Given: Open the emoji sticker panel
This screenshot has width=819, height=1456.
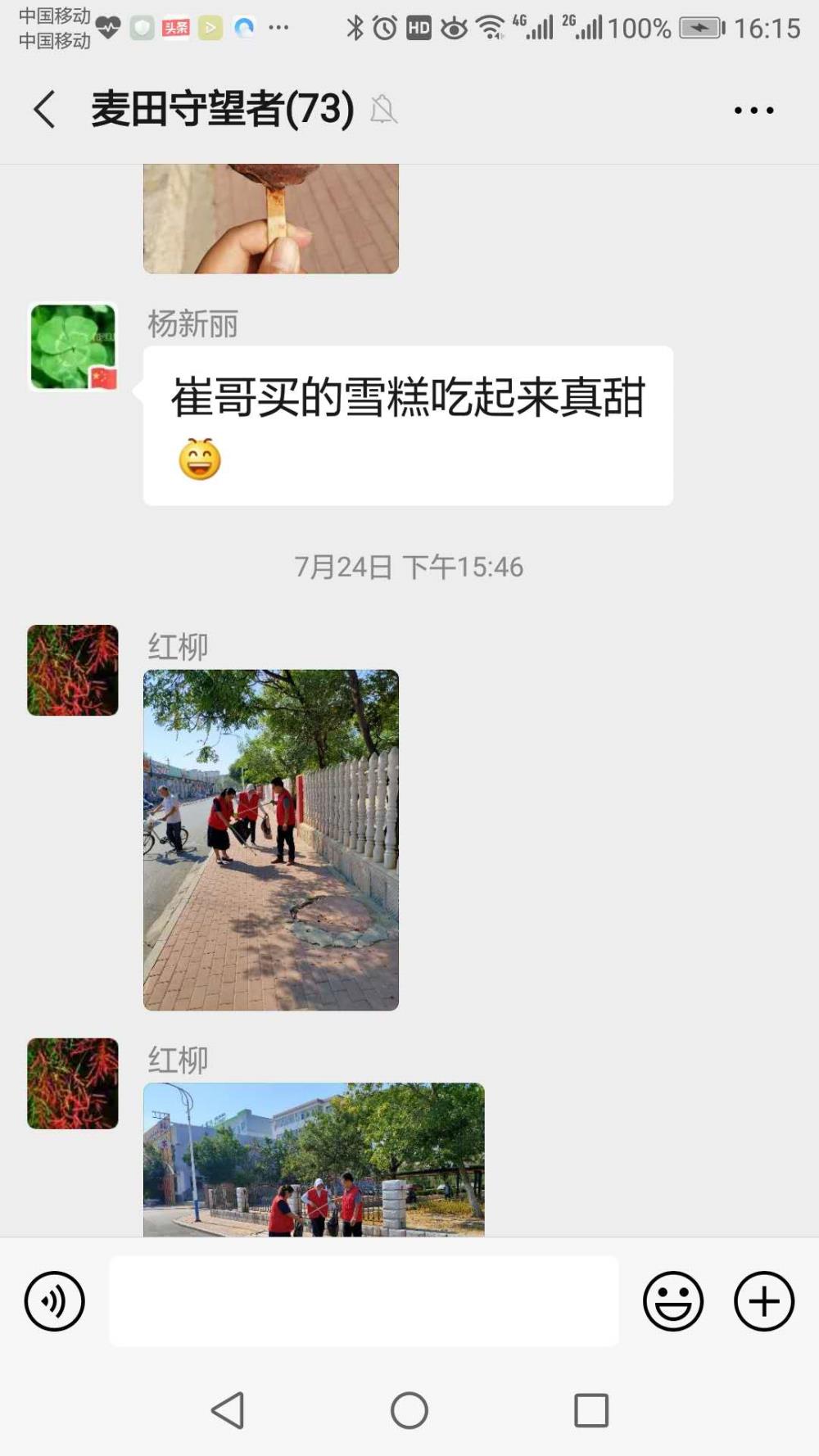Looking at the screenshot, I should coord(673,1300).
